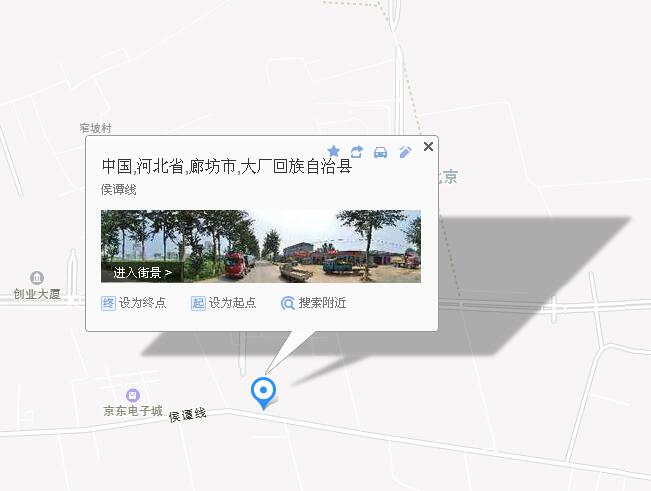Viewport: 651px width, 491px height.
Task: Edit location info with pencil icon
Action: coord(405,152)
